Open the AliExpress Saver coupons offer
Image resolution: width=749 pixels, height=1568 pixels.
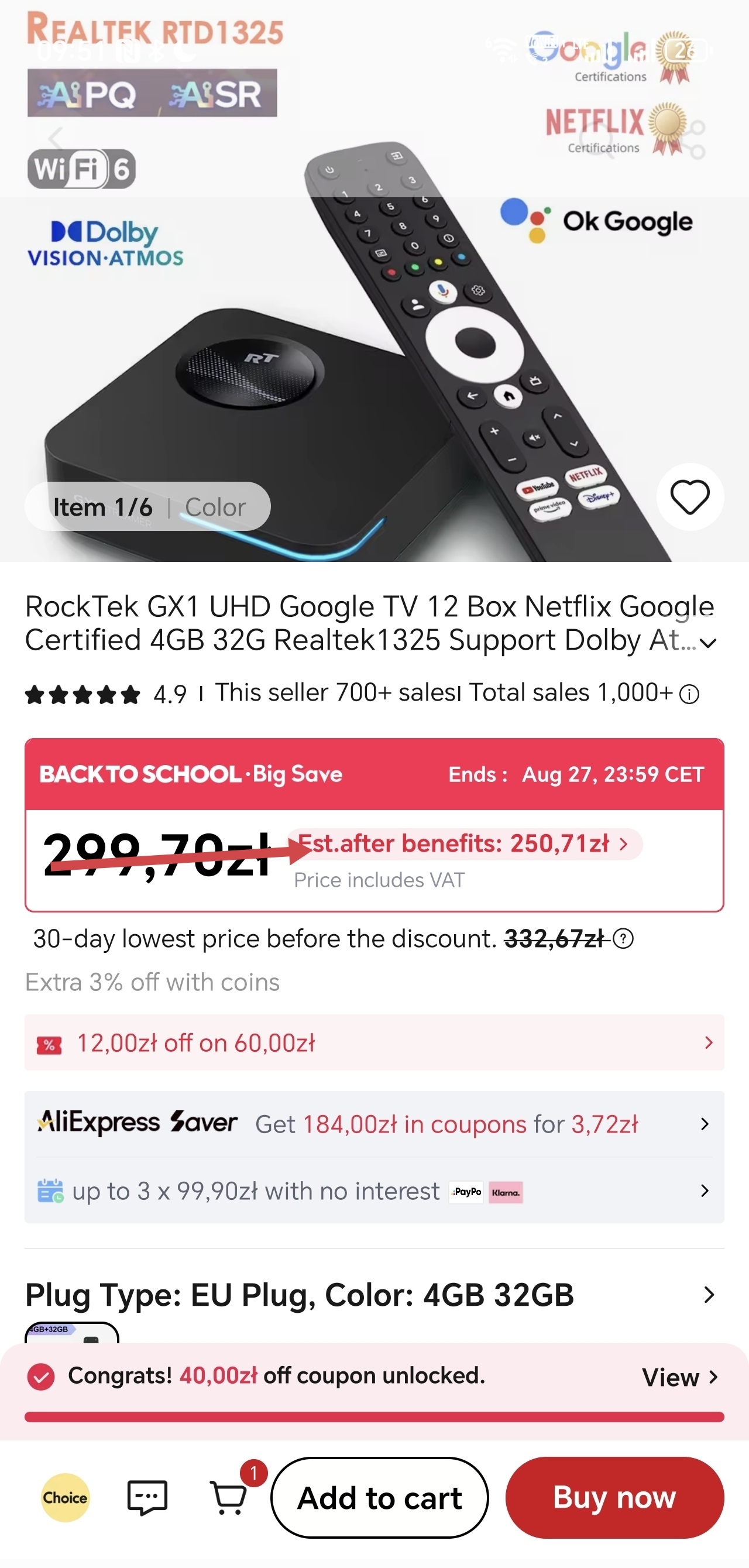pos(373,1124)
